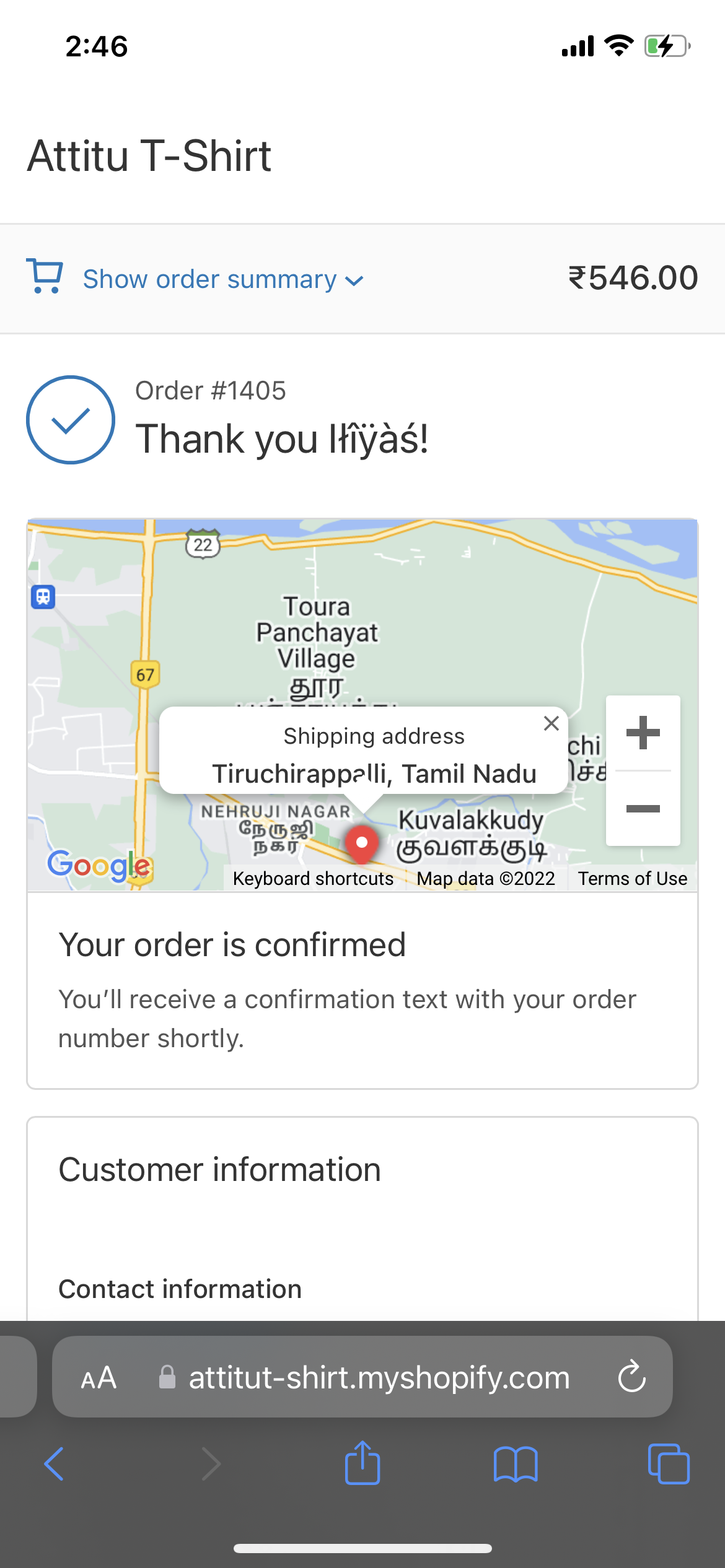The image size is (725, 1568).
Task: Tap the red shipping location marker
Action: (362, 843)
